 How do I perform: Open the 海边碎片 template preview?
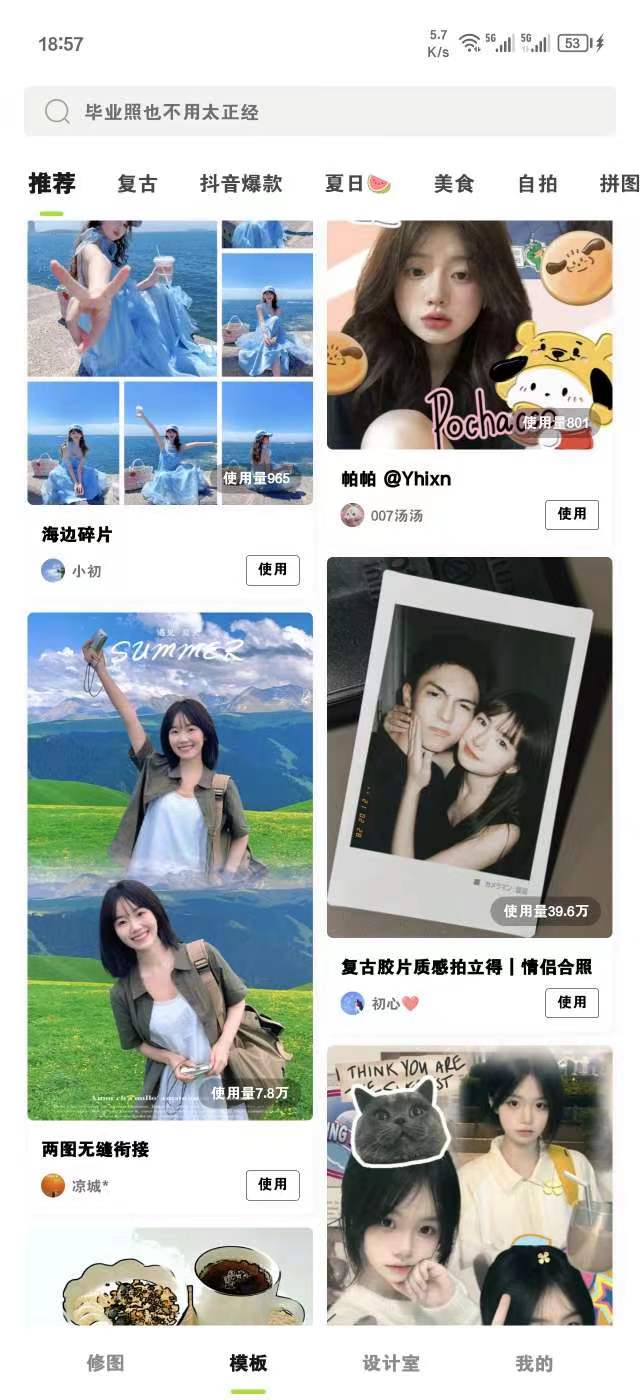tap(170, 362)
